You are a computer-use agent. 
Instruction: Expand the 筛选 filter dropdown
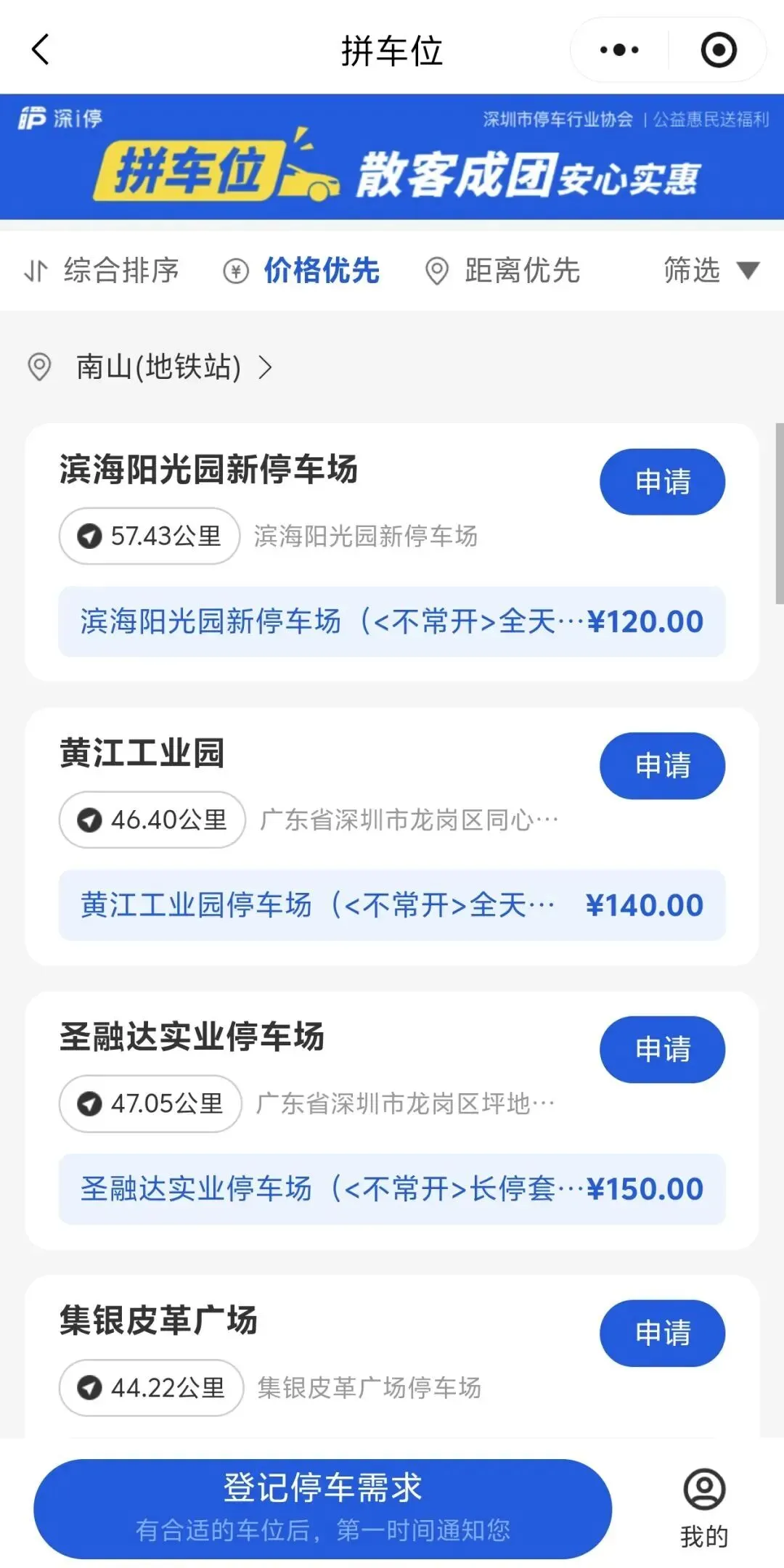[x=710, y=271]
